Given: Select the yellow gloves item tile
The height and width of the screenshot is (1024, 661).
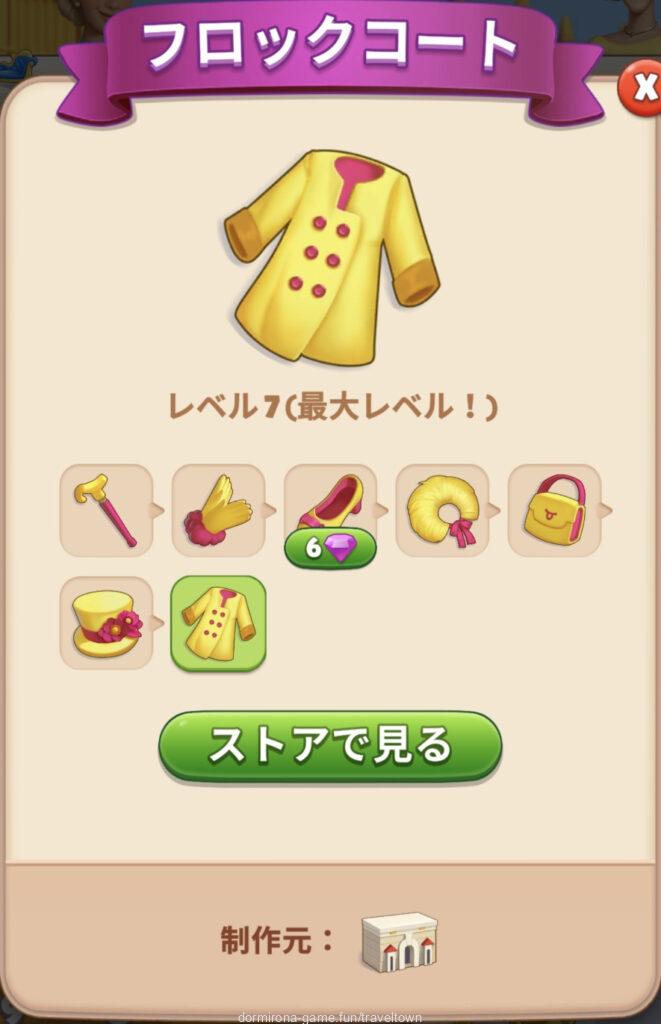Looking at the screenshot, I should 218,510.
